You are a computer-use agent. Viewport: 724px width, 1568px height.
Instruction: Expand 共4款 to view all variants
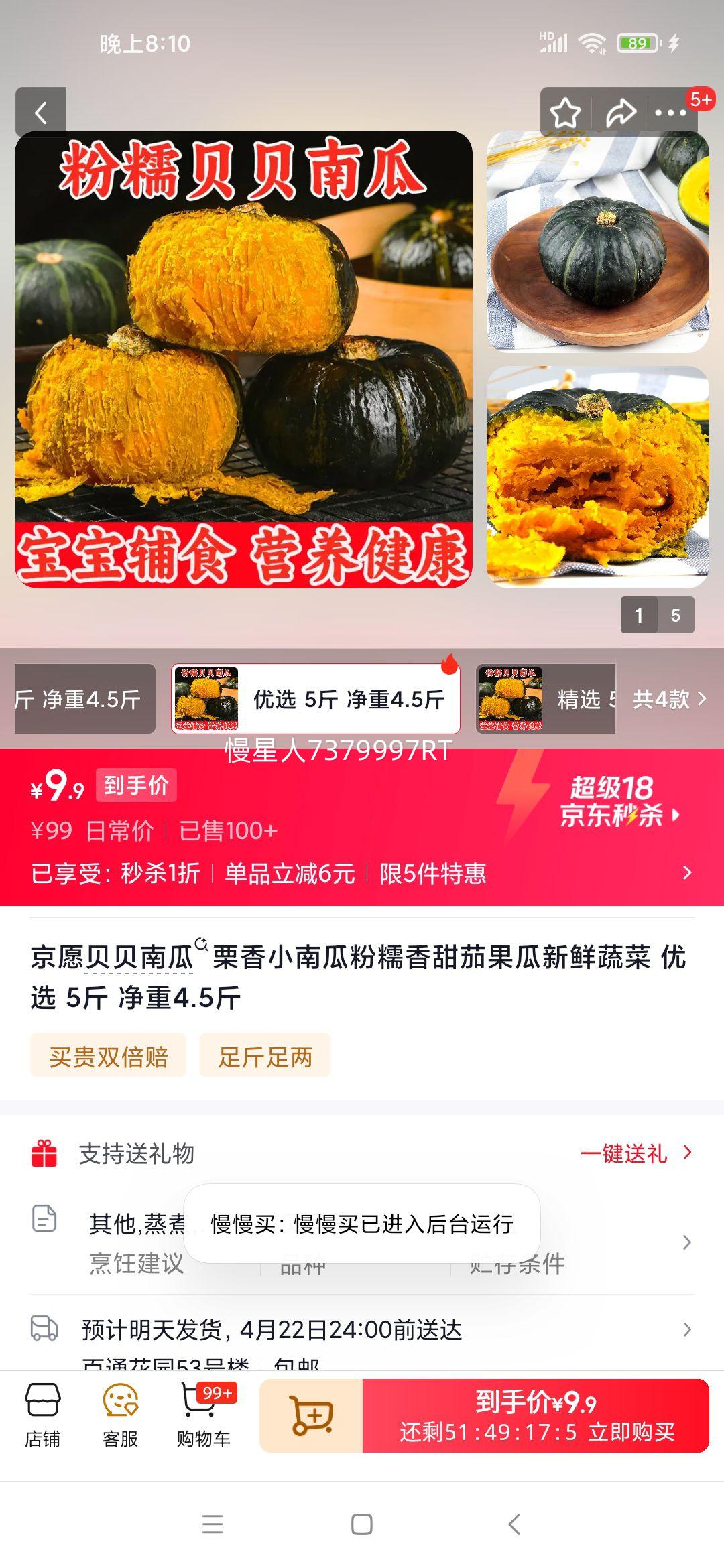(x=662, y=697)
